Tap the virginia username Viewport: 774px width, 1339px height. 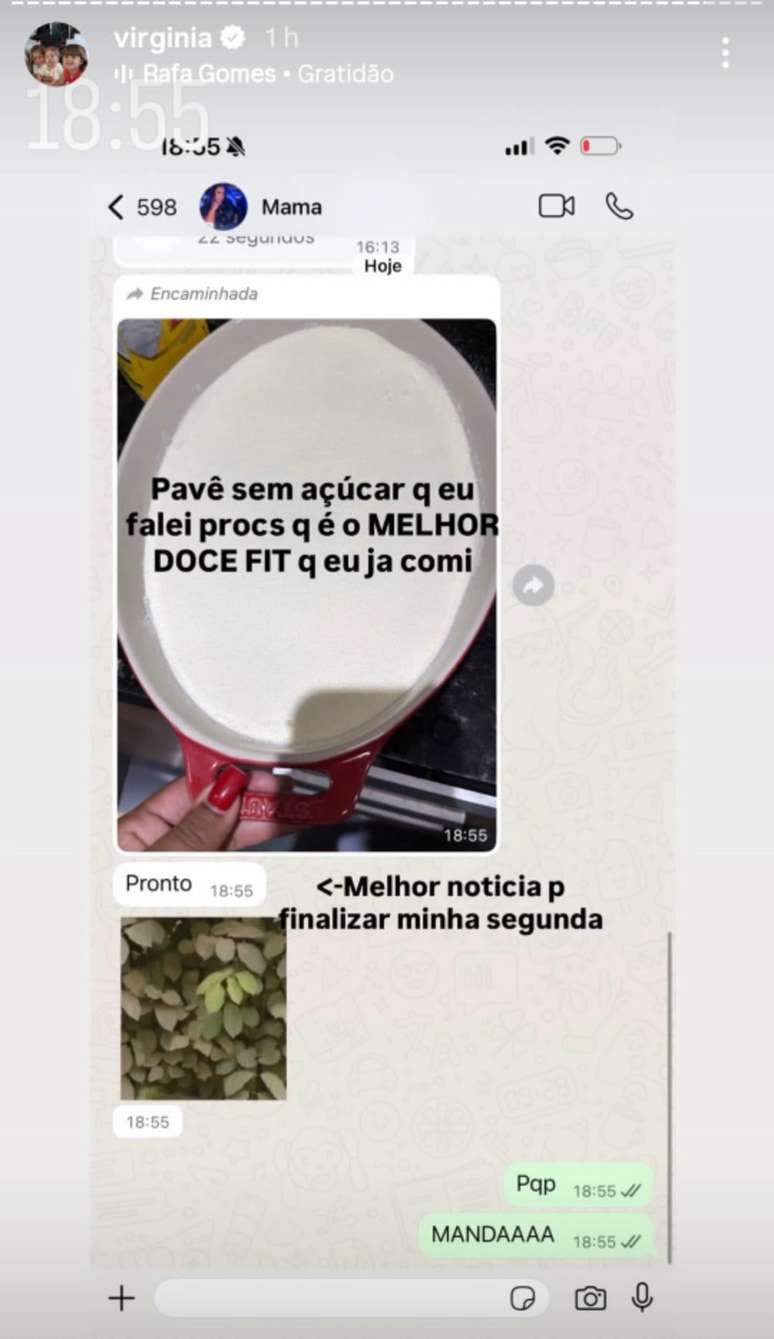tap(163, 38)
